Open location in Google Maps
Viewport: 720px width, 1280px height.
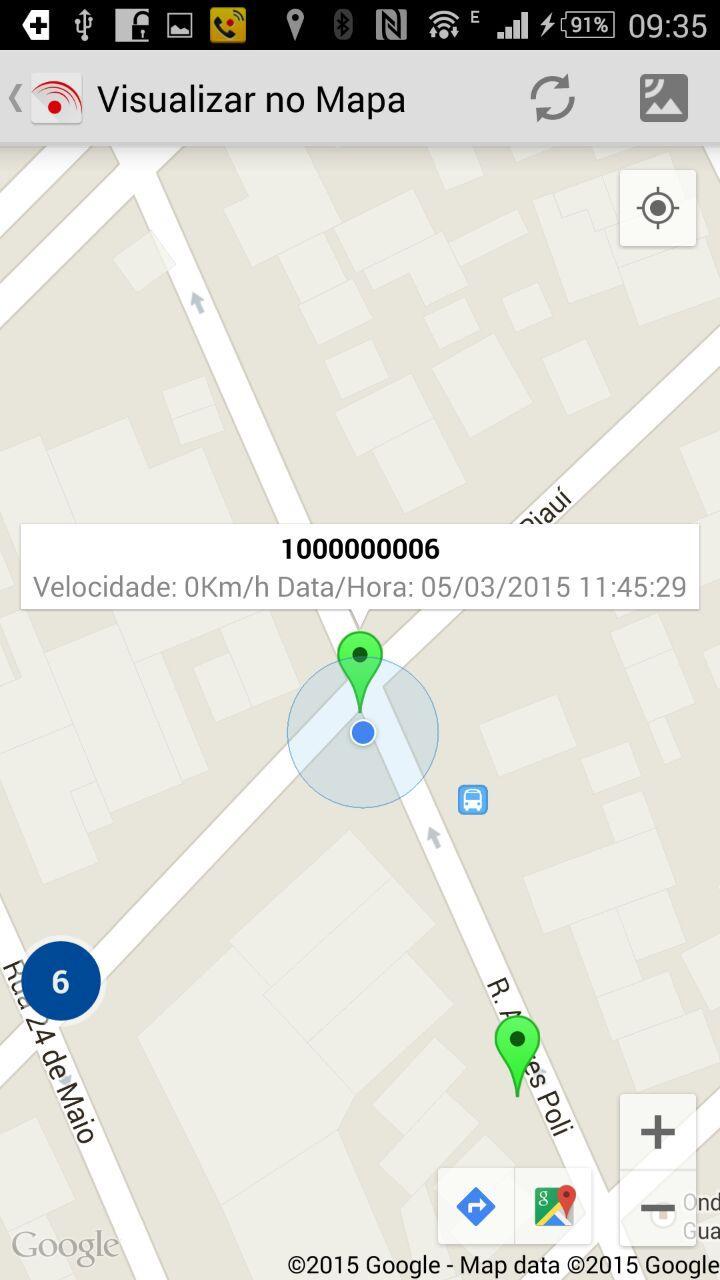(554, 1206)
